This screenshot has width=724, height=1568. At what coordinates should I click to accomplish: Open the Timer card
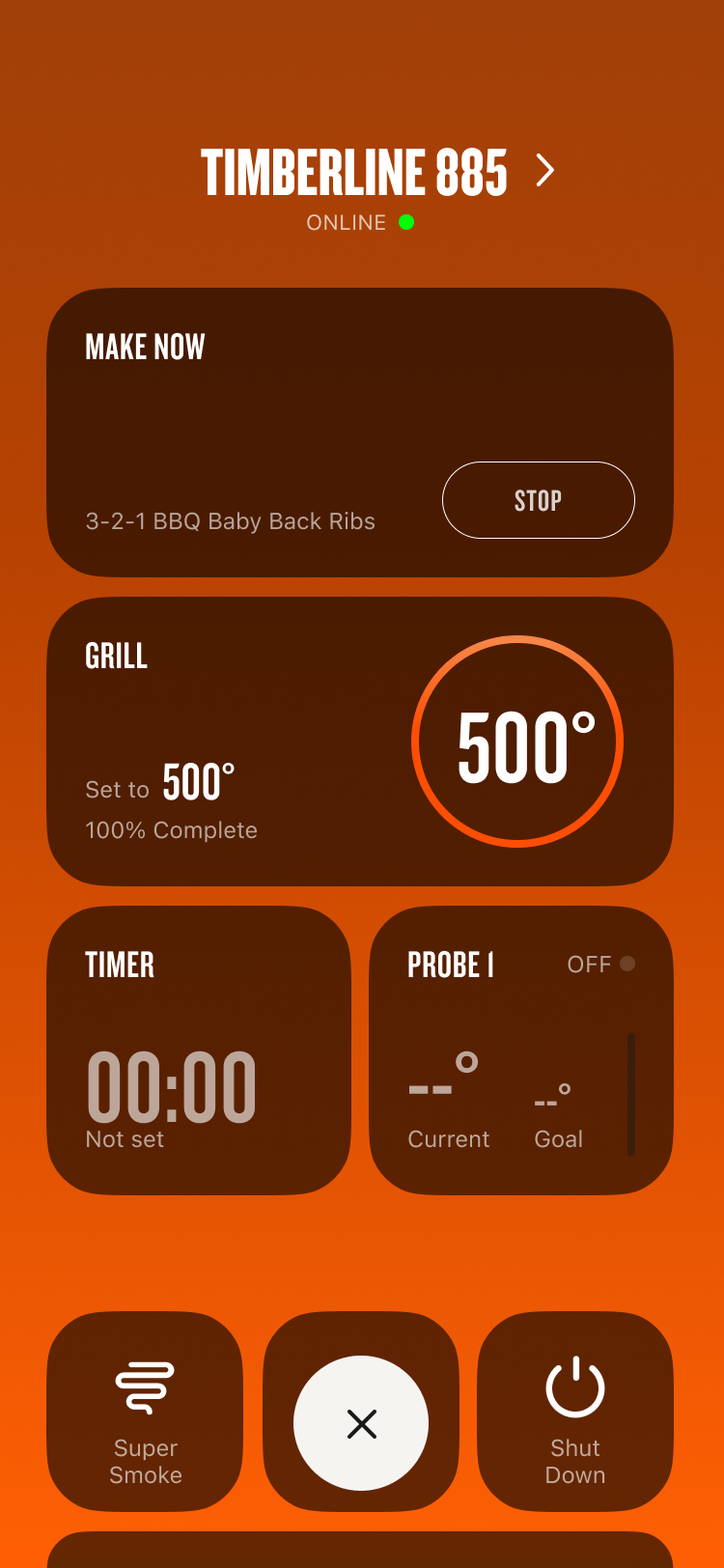pyautogui.click(x=198, y=1050)
